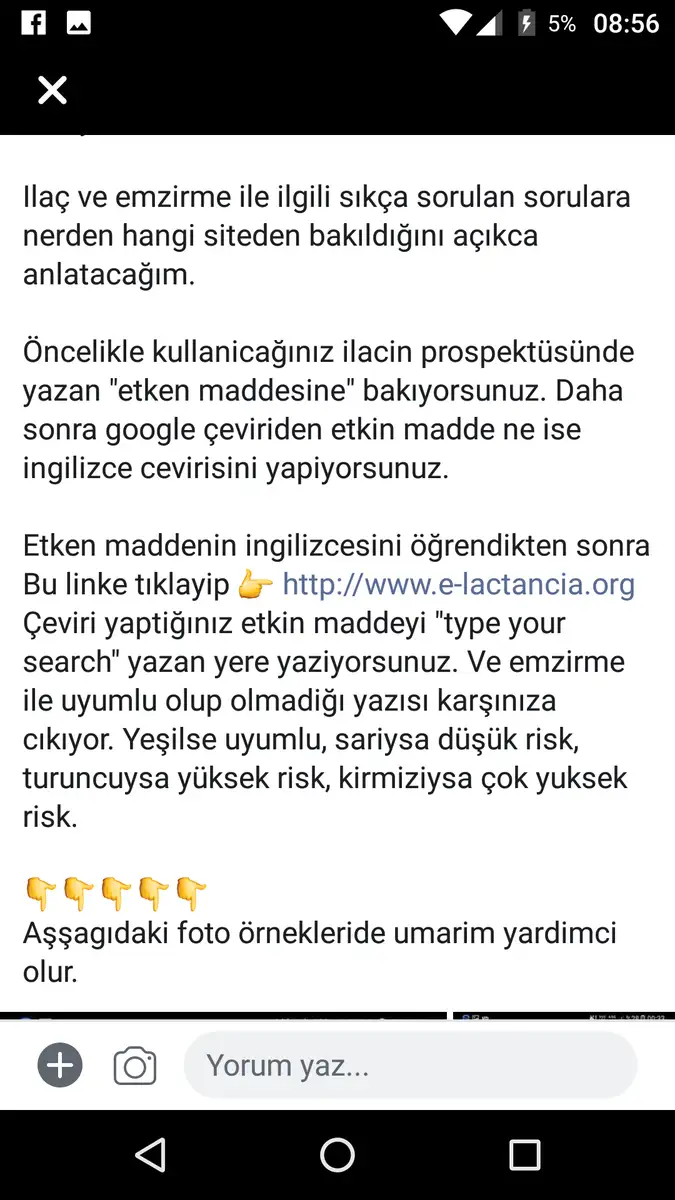The image size is (675, 1200).
Task: Go to the home screen
Action: click(x=337, y=1156)
